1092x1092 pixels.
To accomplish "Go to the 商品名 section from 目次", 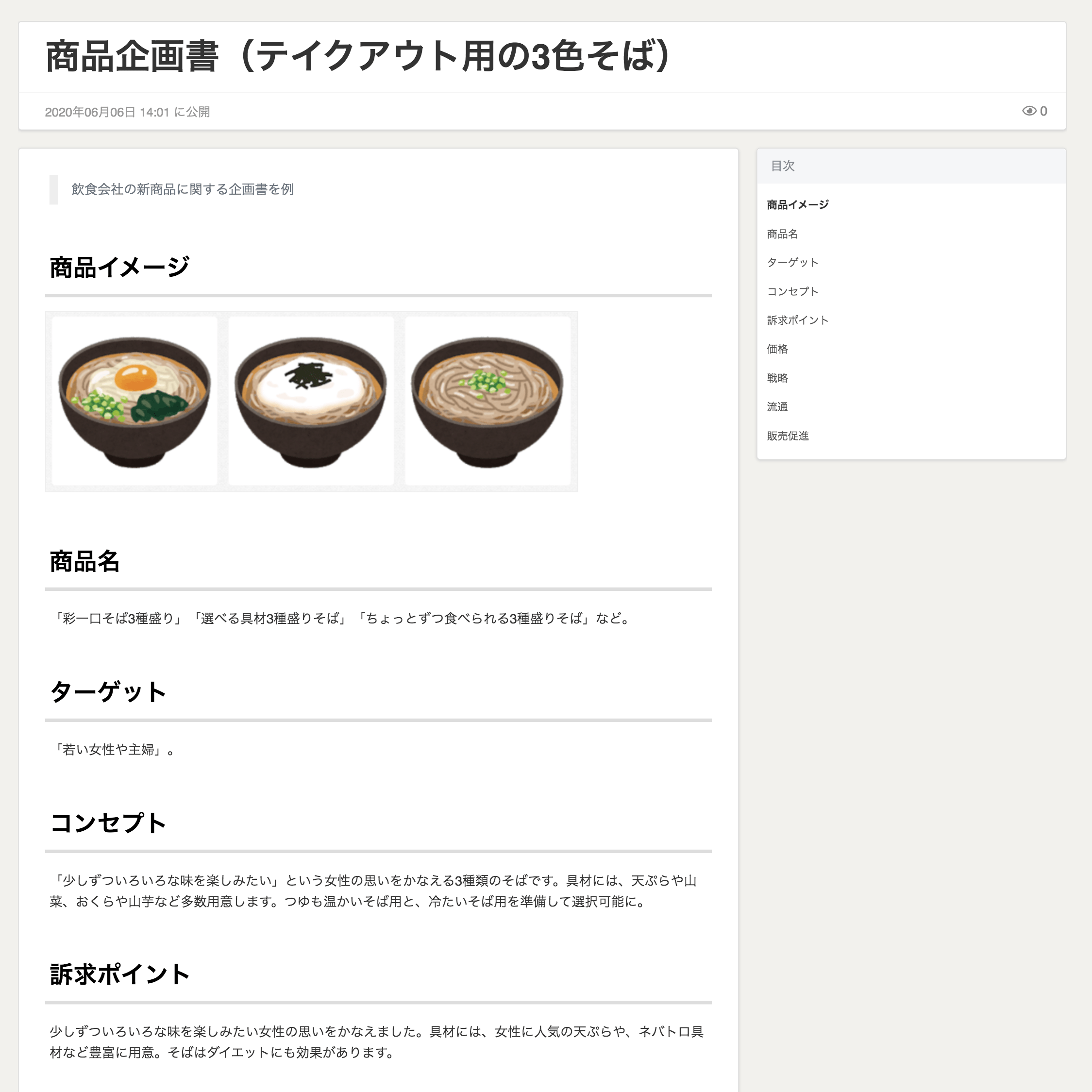I will pos(782,234).
